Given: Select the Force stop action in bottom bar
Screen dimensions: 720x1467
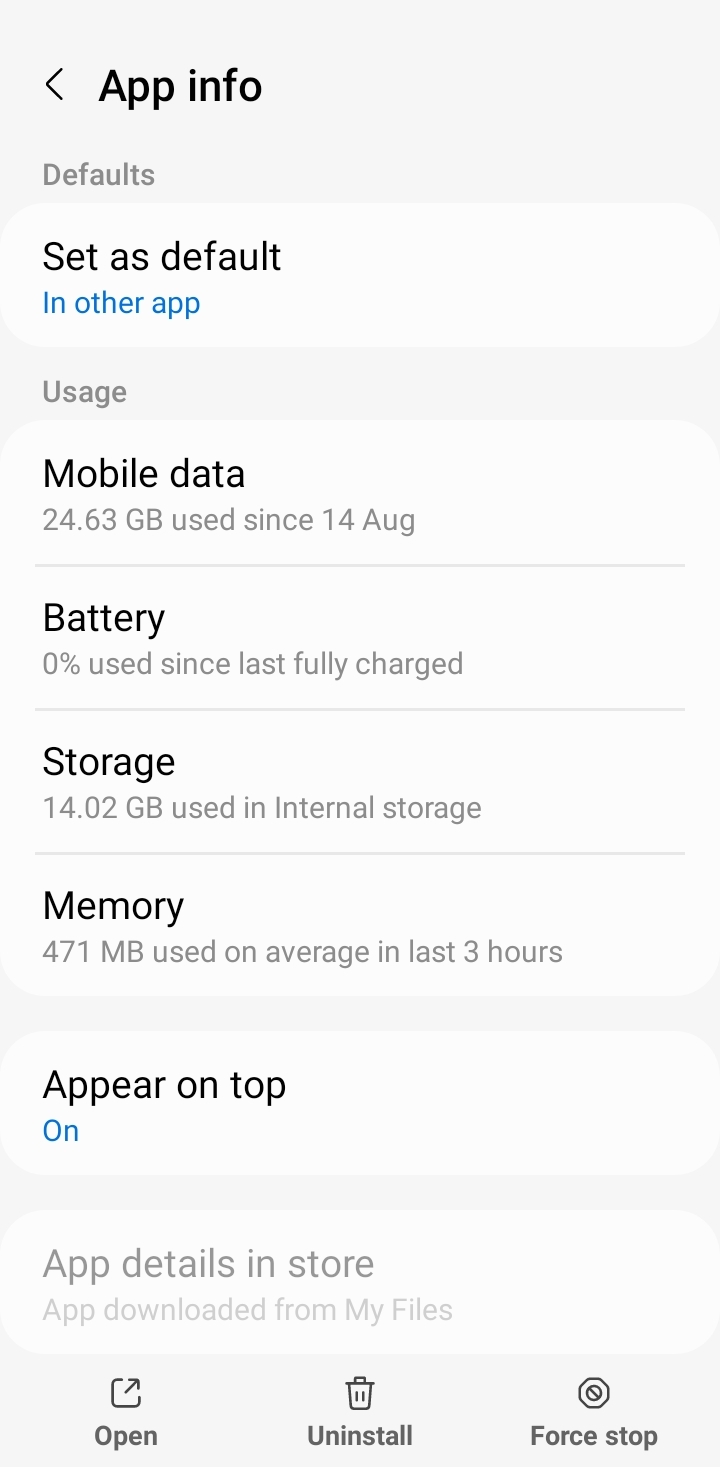Looking at the screenshot, I should pyautogui.click(x=593, y=1410).
